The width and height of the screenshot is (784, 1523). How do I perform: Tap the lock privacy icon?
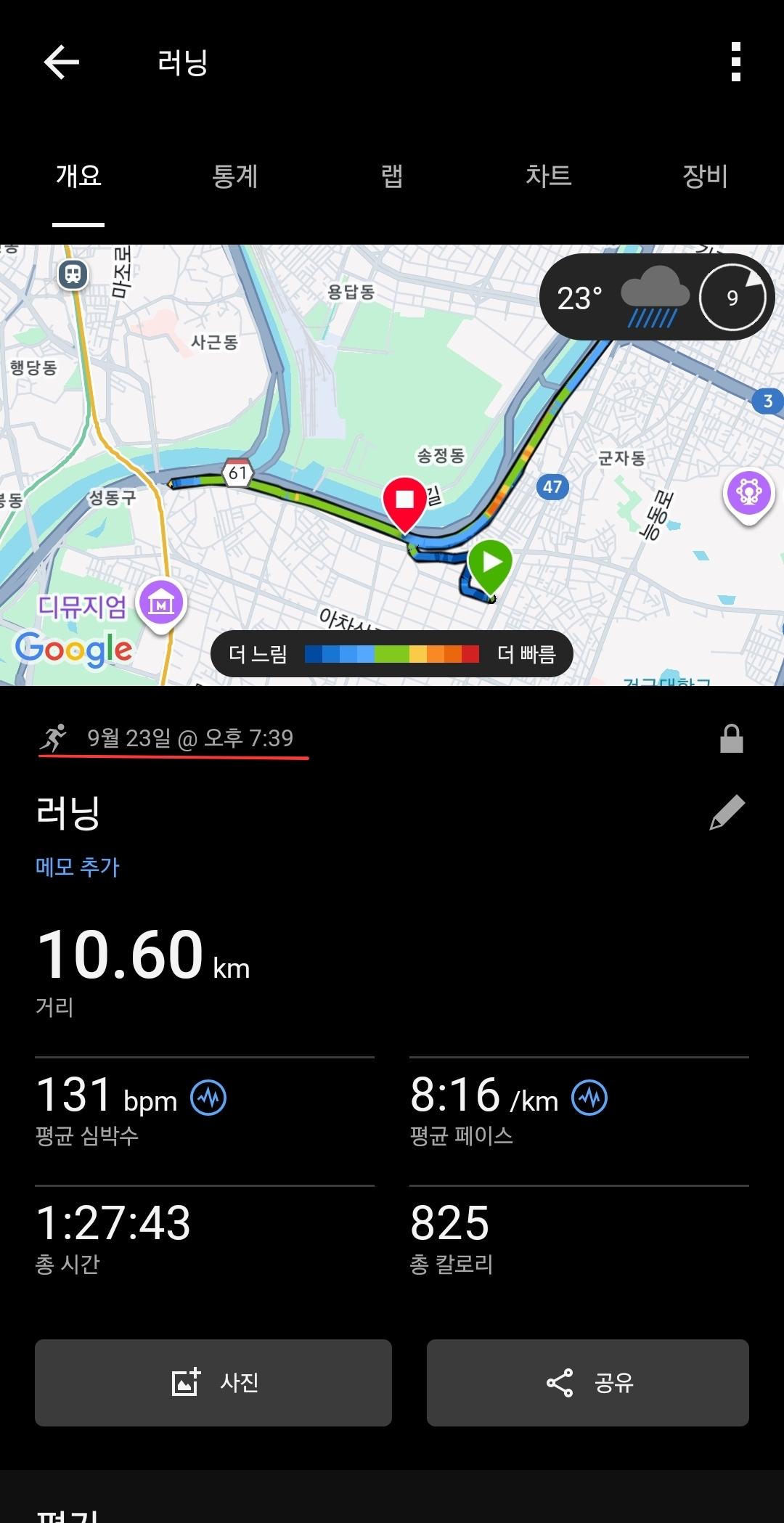pyautogui.click(x=731, y=739)
